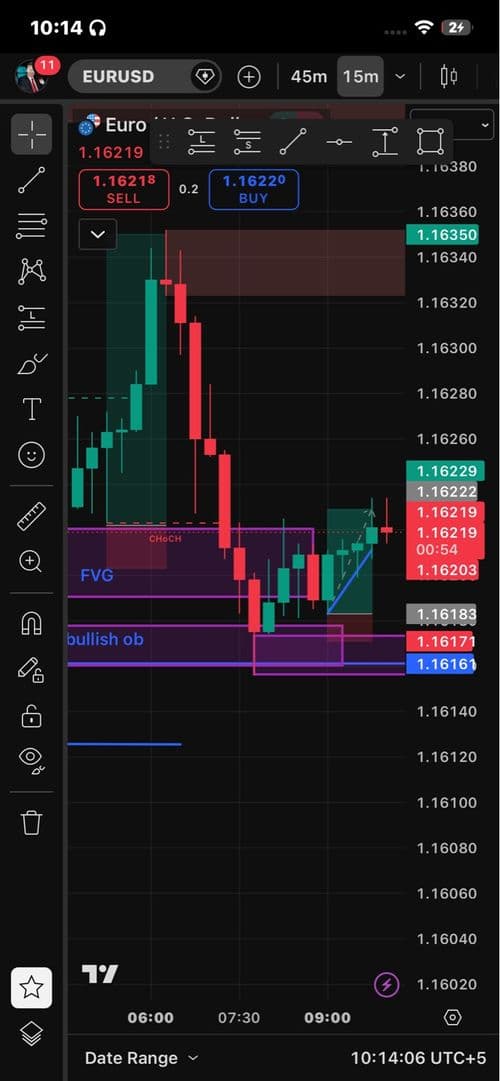Select the 15m timeframe
Screen dimensions: 500x1081
pyautogui.click(x=361, y=77)
